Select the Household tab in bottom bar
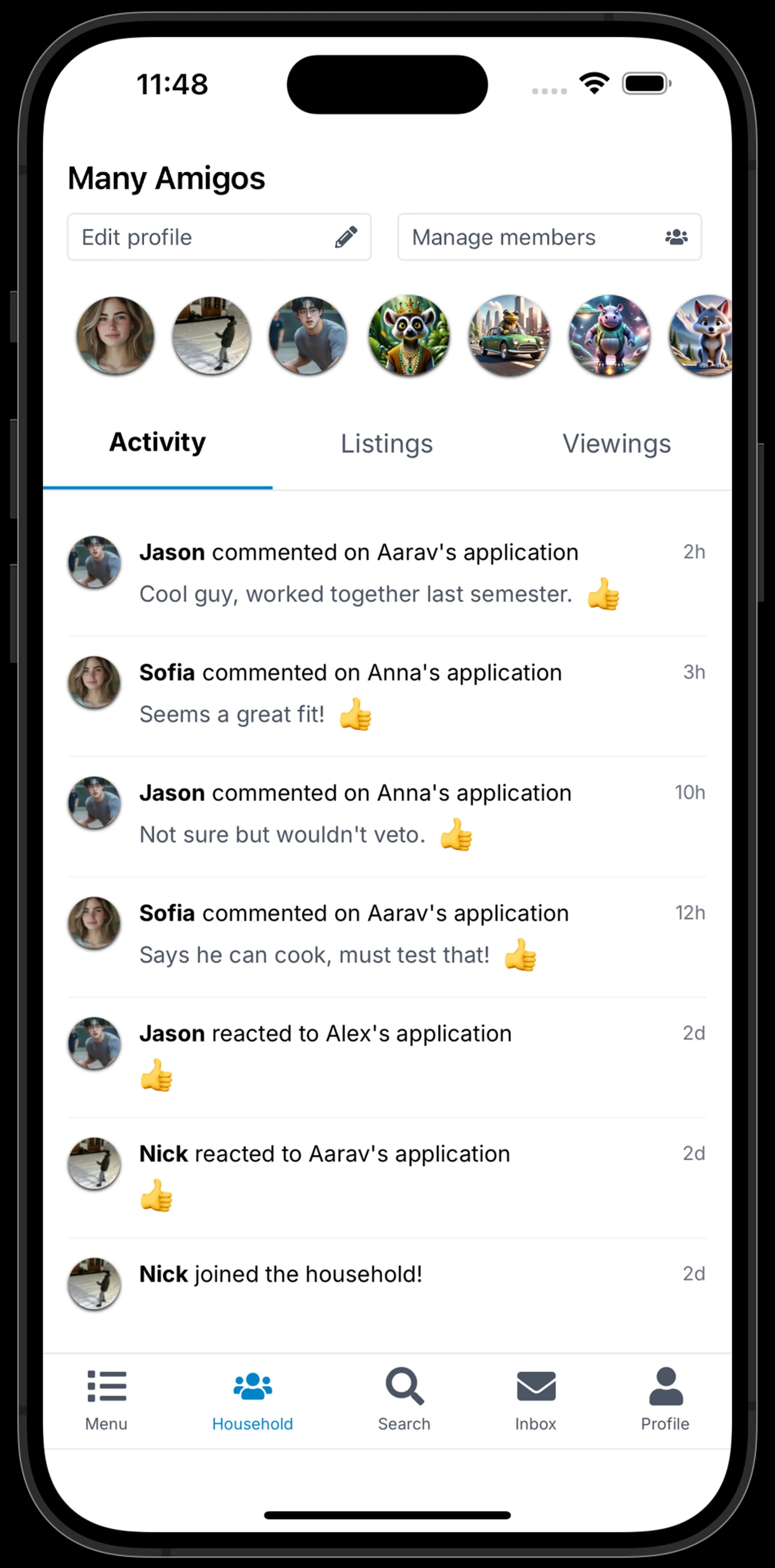This screenshot has width=775, height=1568. tap(253, 1398)
